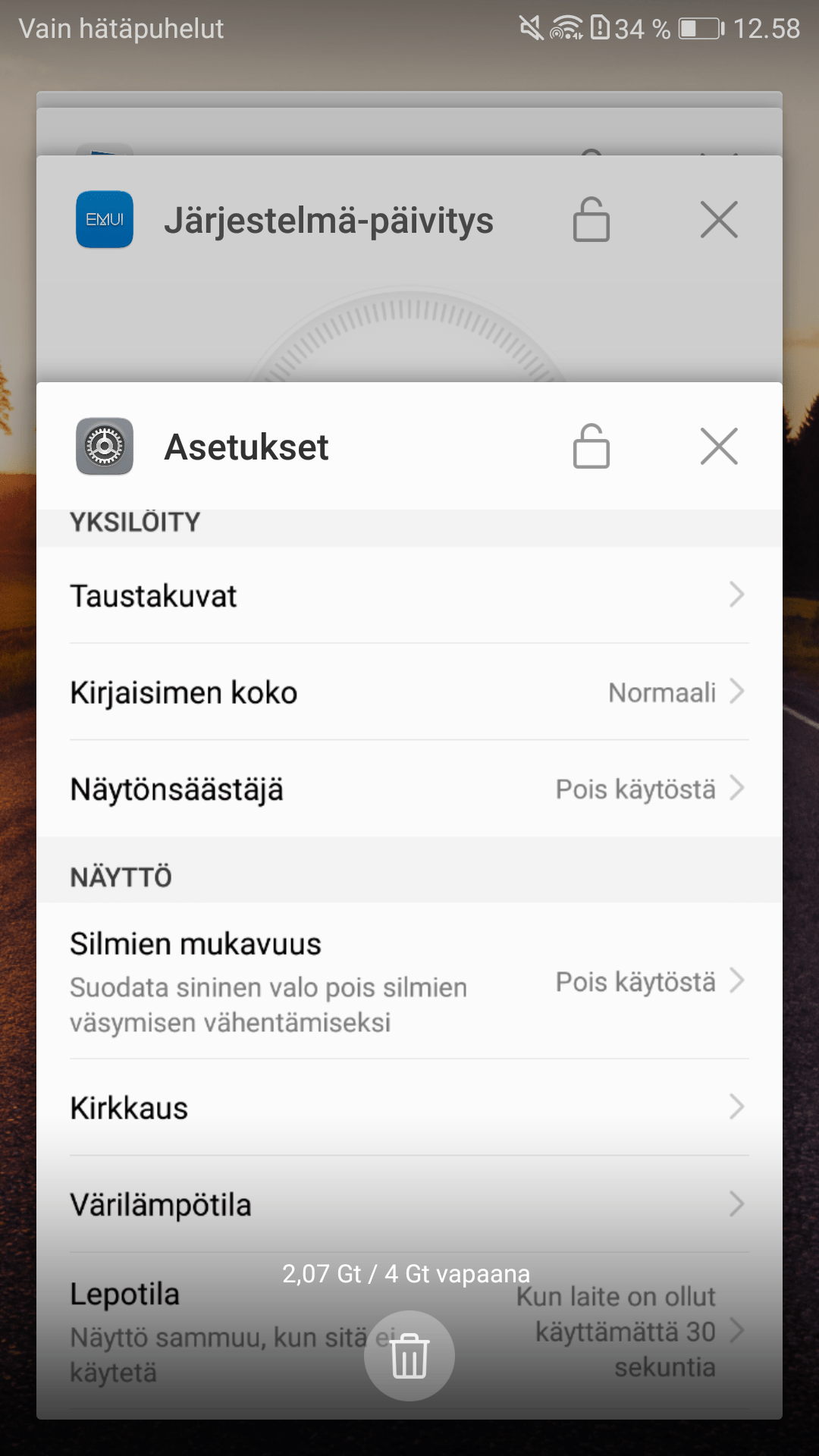The image size is (819, 1456).
Task: Lock the Järjestelmä-päivitys app card
Action: [x=591, y=220]
